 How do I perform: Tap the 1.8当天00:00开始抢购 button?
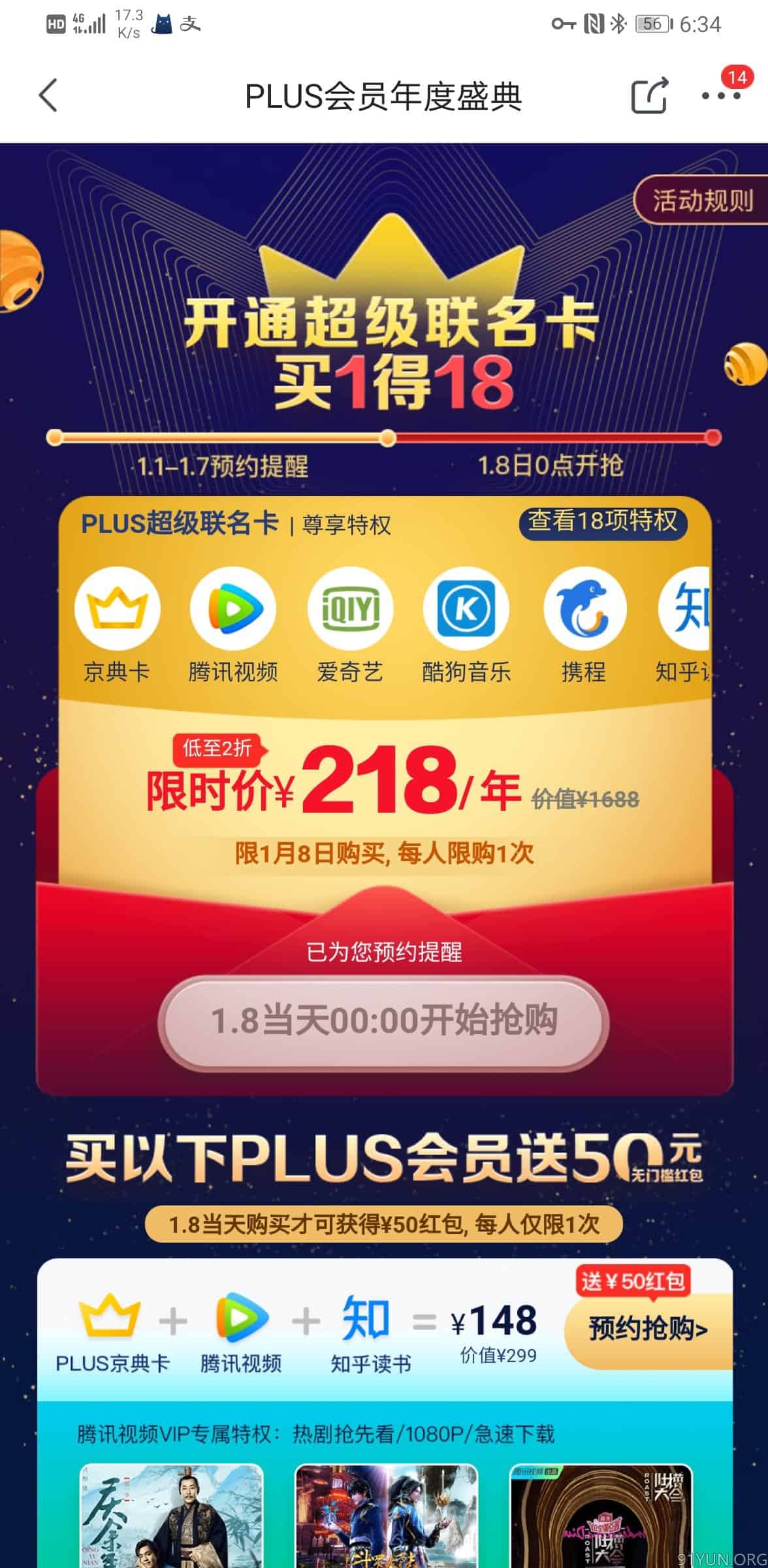point(383,1021)
